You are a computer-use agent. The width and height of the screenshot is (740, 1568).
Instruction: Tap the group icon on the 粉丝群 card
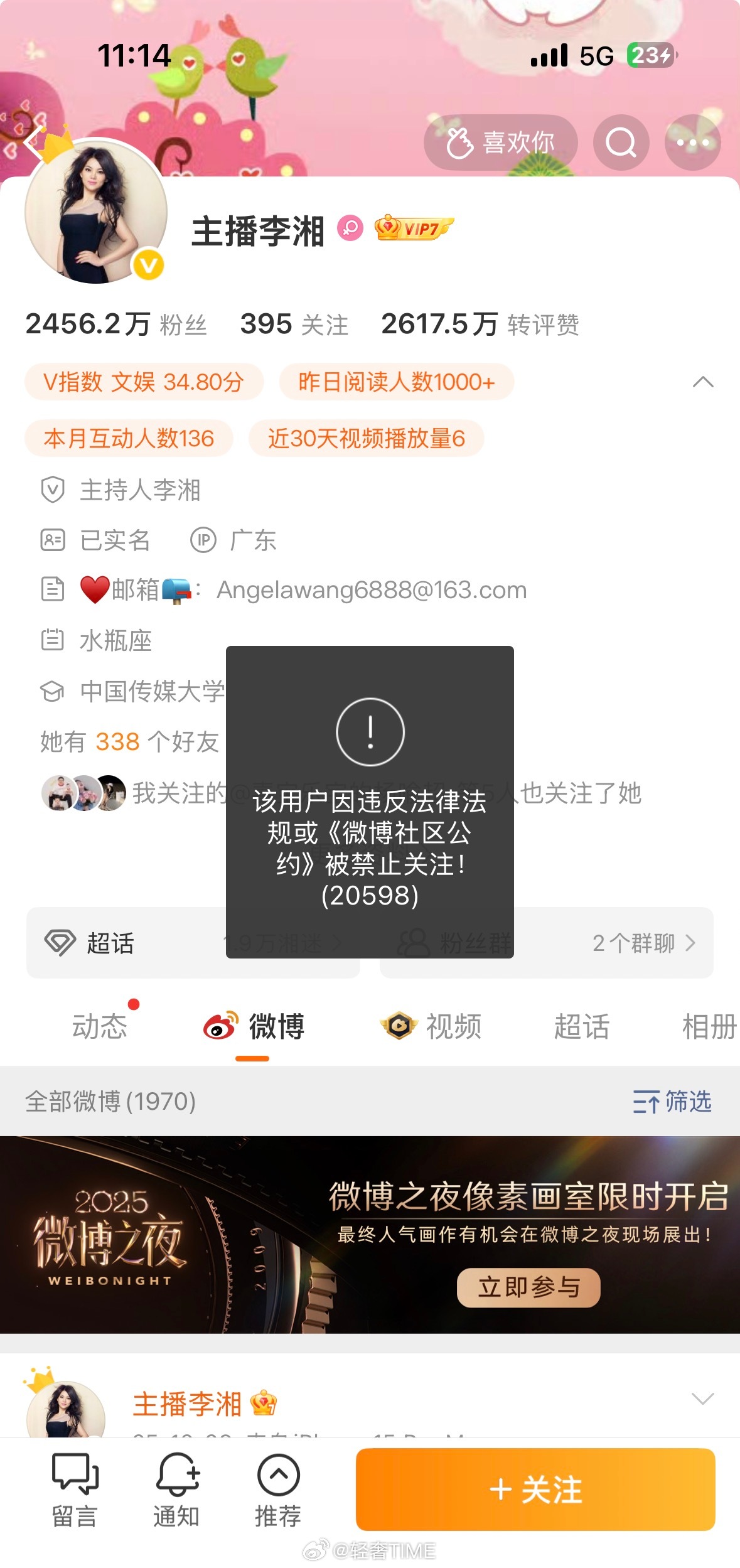tap(415, 943)
